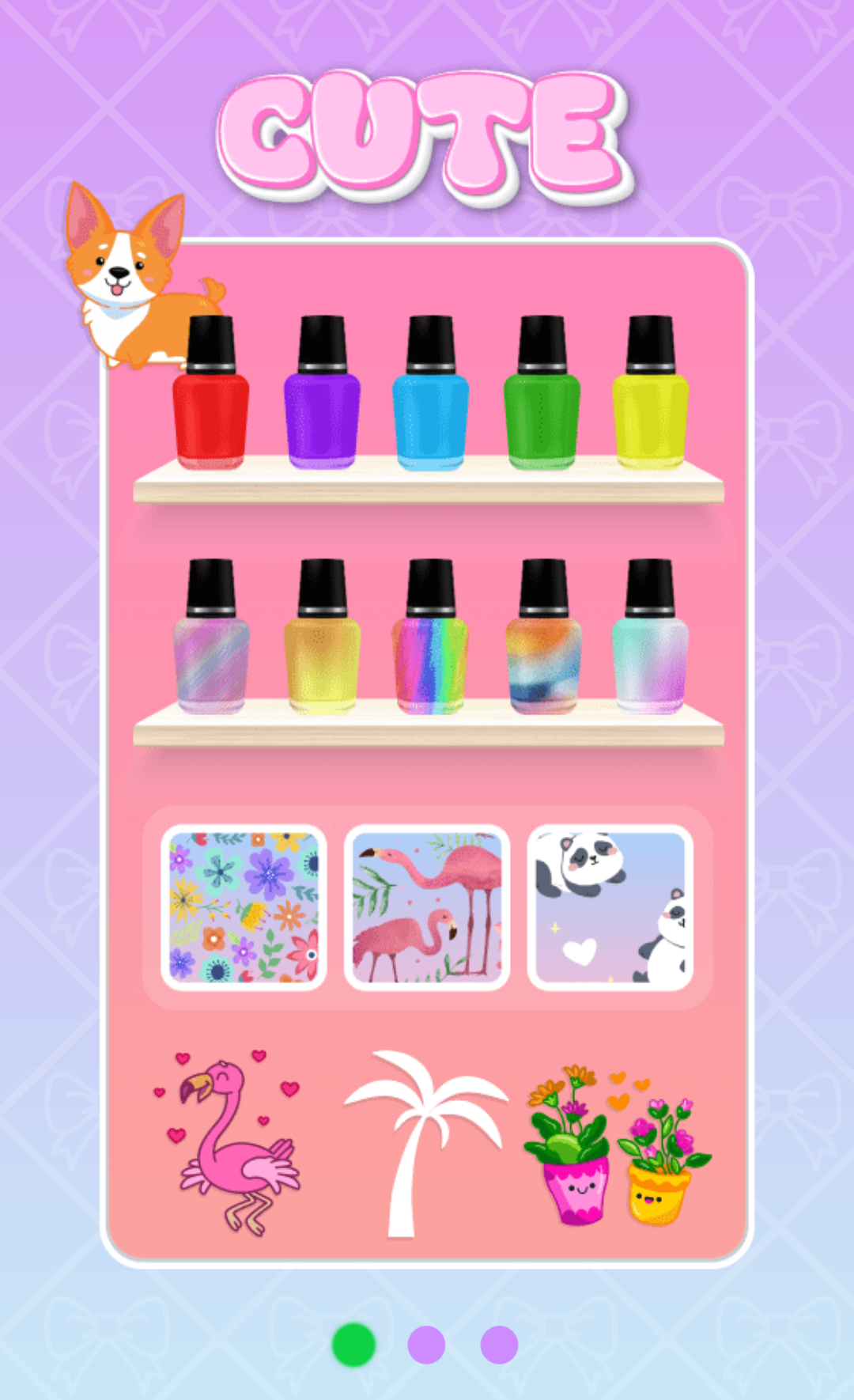Tap the green first page dot
The height and width of the screenshot is (1400, 854).
click(353, 1345)
